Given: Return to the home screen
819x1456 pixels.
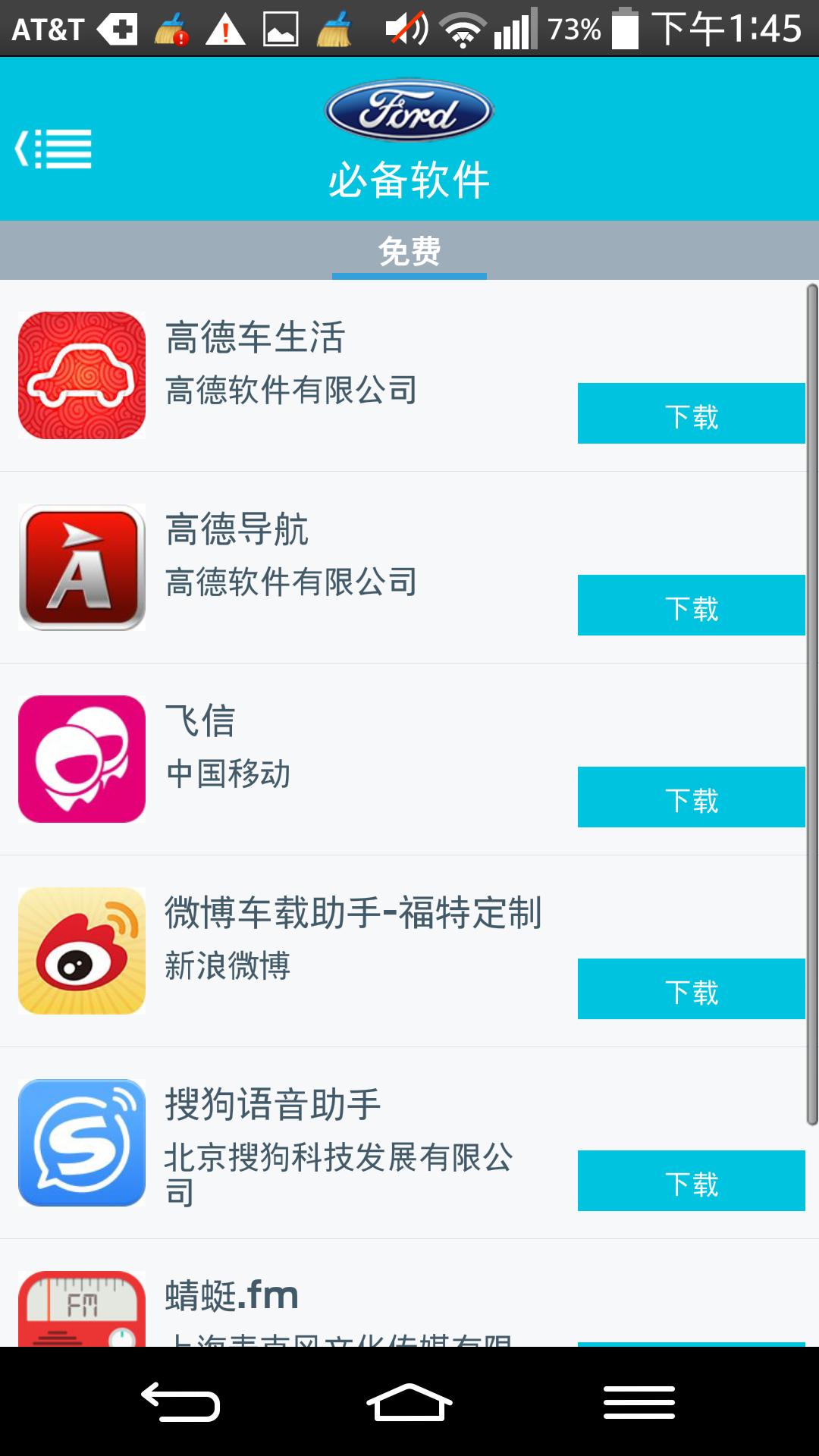Looking at the screenshot, I should (409, 1402).
